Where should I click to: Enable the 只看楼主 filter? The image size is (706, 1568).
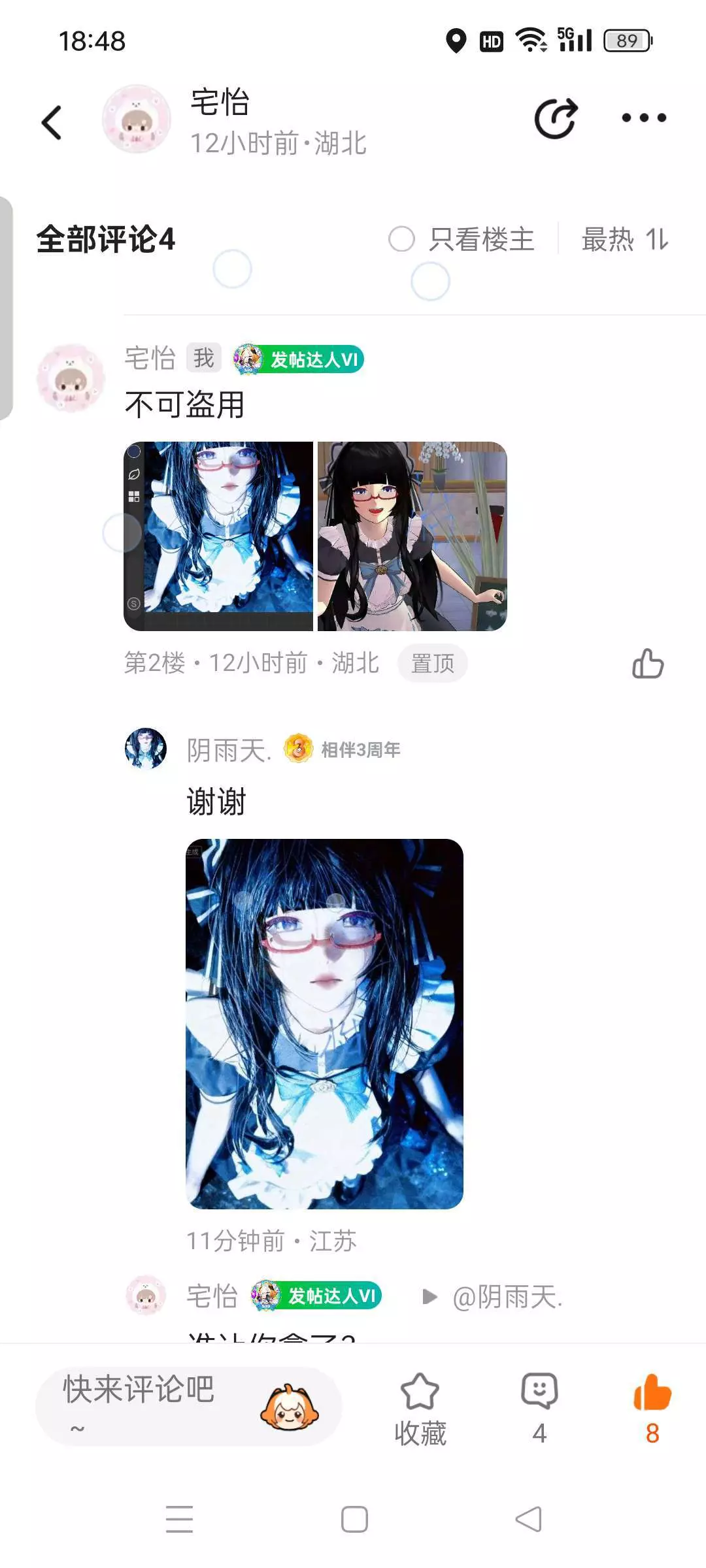click(x=462, y=239)
